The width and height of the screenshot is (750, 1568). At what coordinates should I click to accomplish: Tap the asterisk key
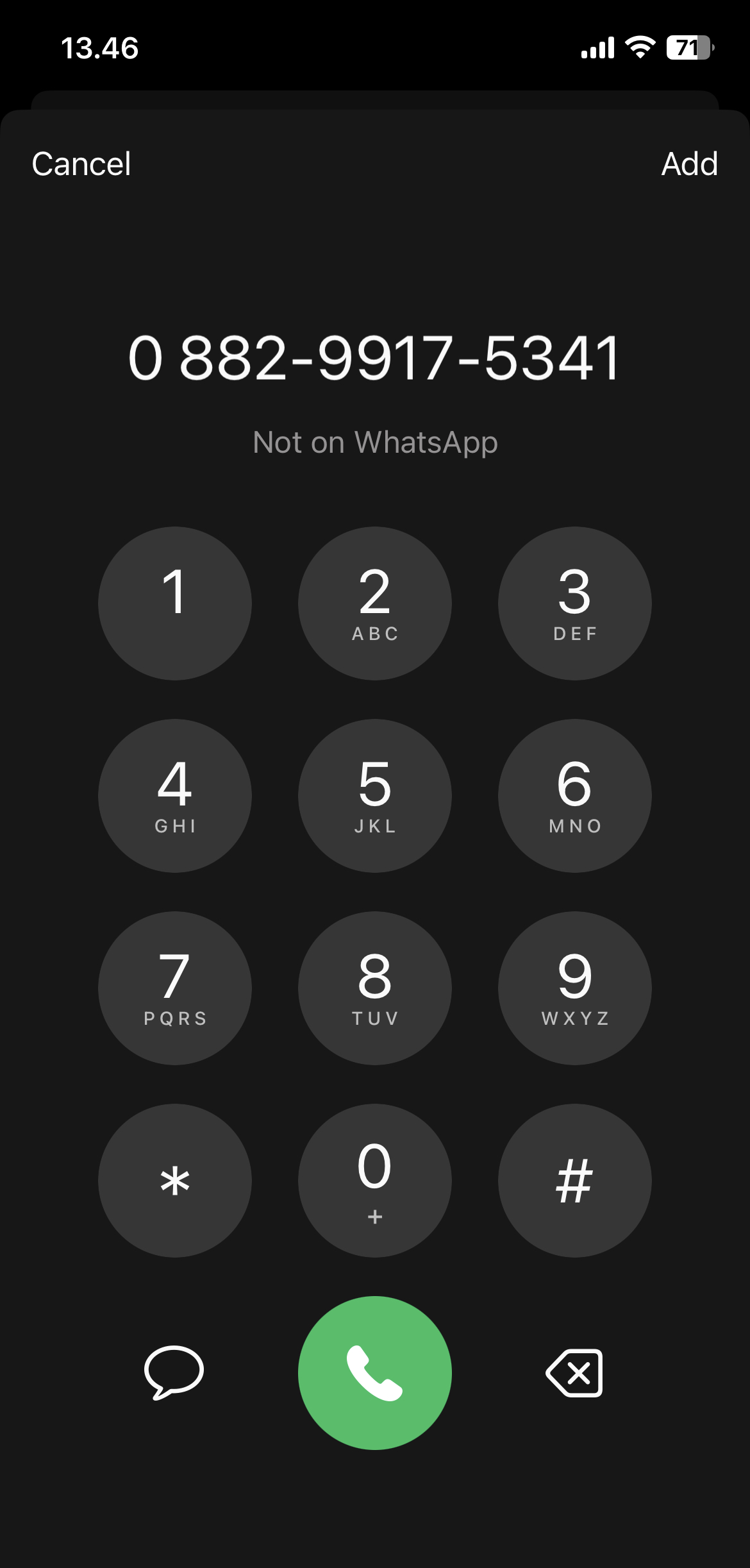[x=175, y=1181]
